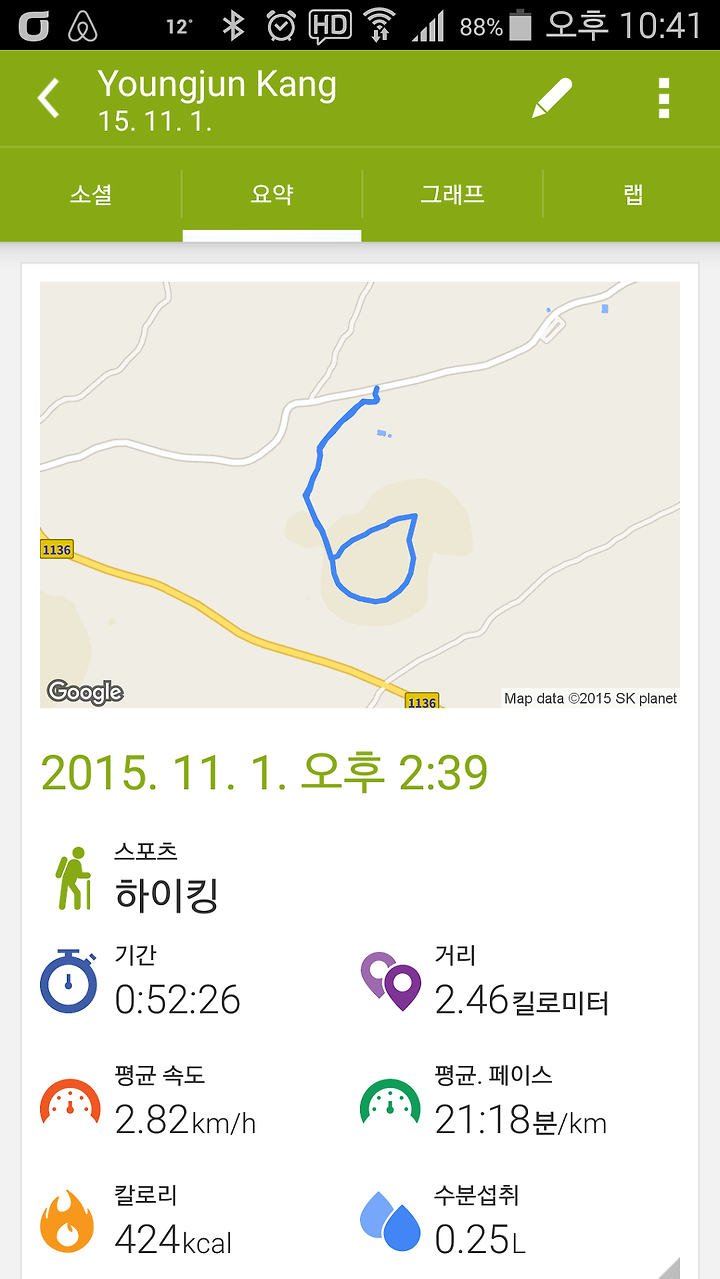Select the 요약 tab
The image size is (720, 1279).
coord(272,195)
